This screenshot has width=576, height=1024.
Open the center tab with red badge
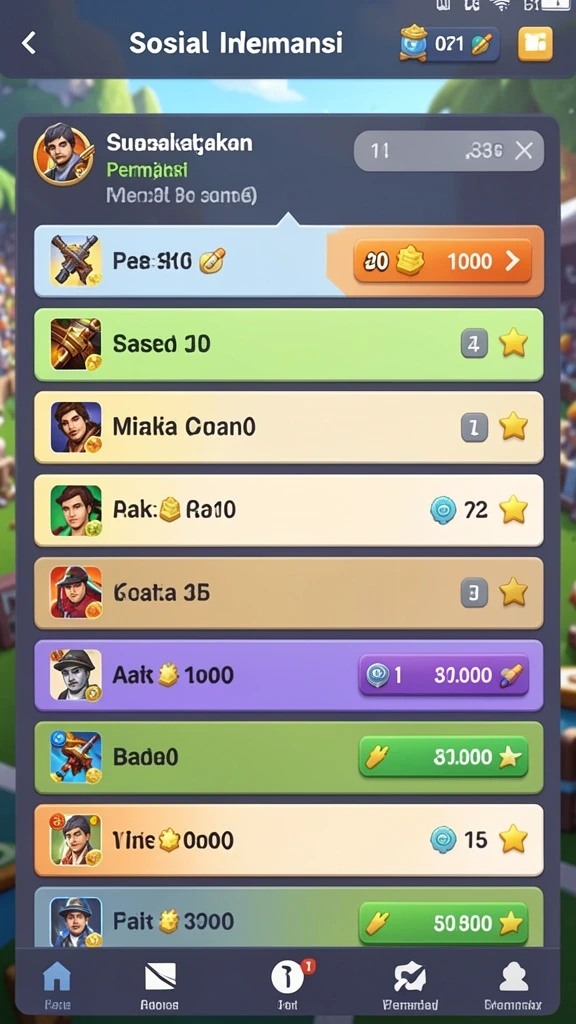pyautogui.click(x=289, y=985)
